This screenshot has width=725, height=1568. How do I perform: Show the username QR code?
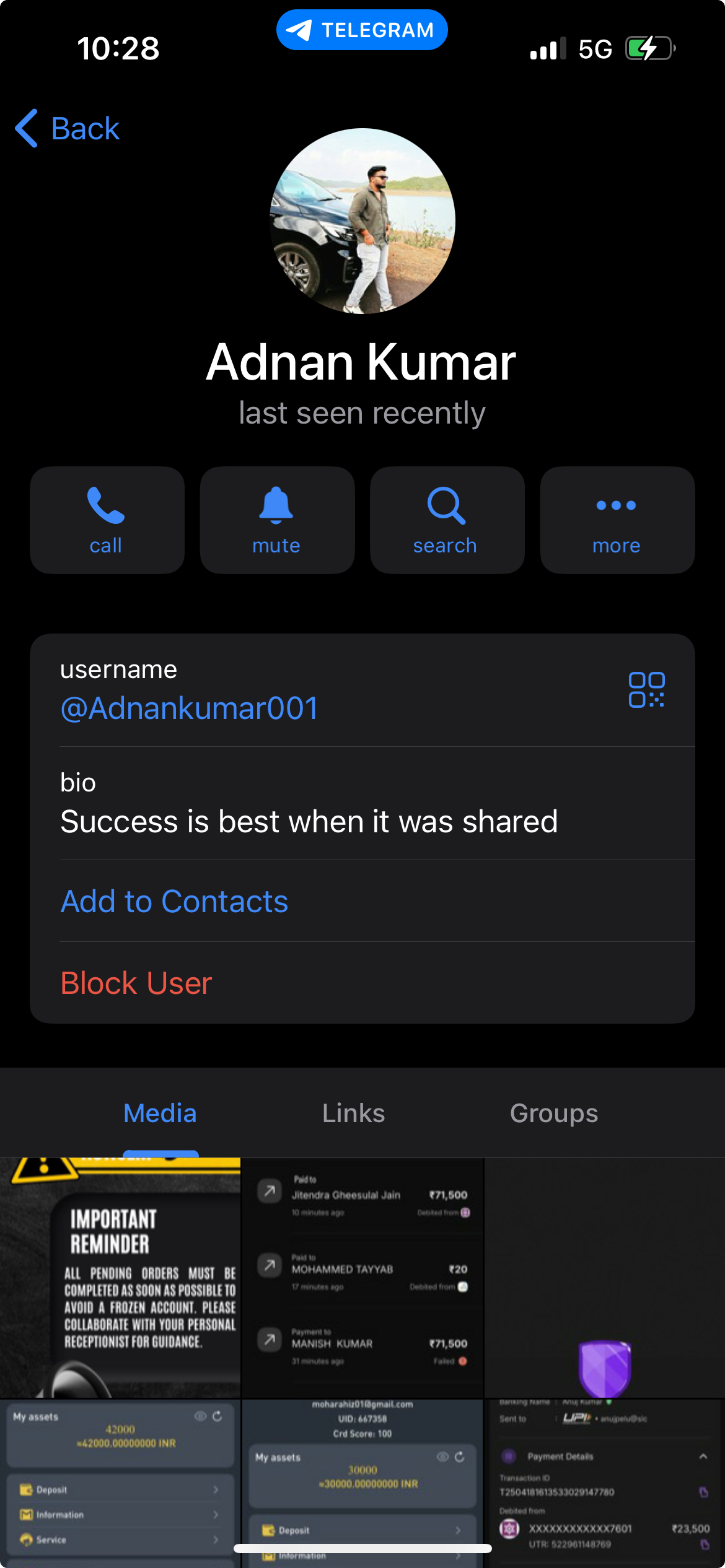click(x=646, y=690)
